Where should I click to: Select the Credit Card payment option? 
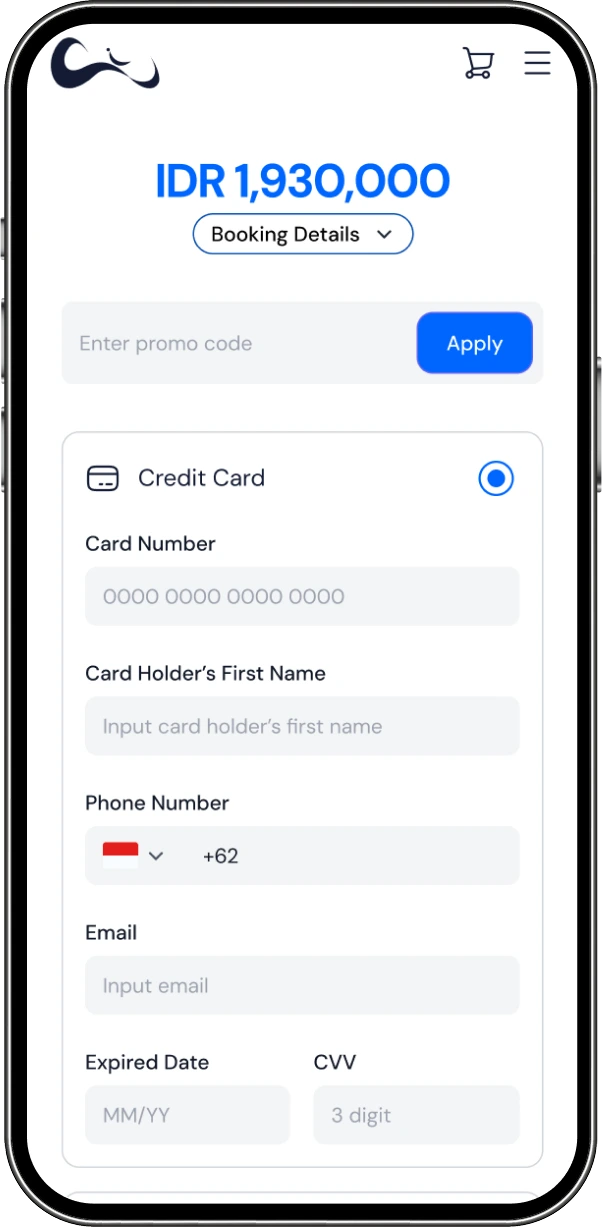(x=495, y=478)
